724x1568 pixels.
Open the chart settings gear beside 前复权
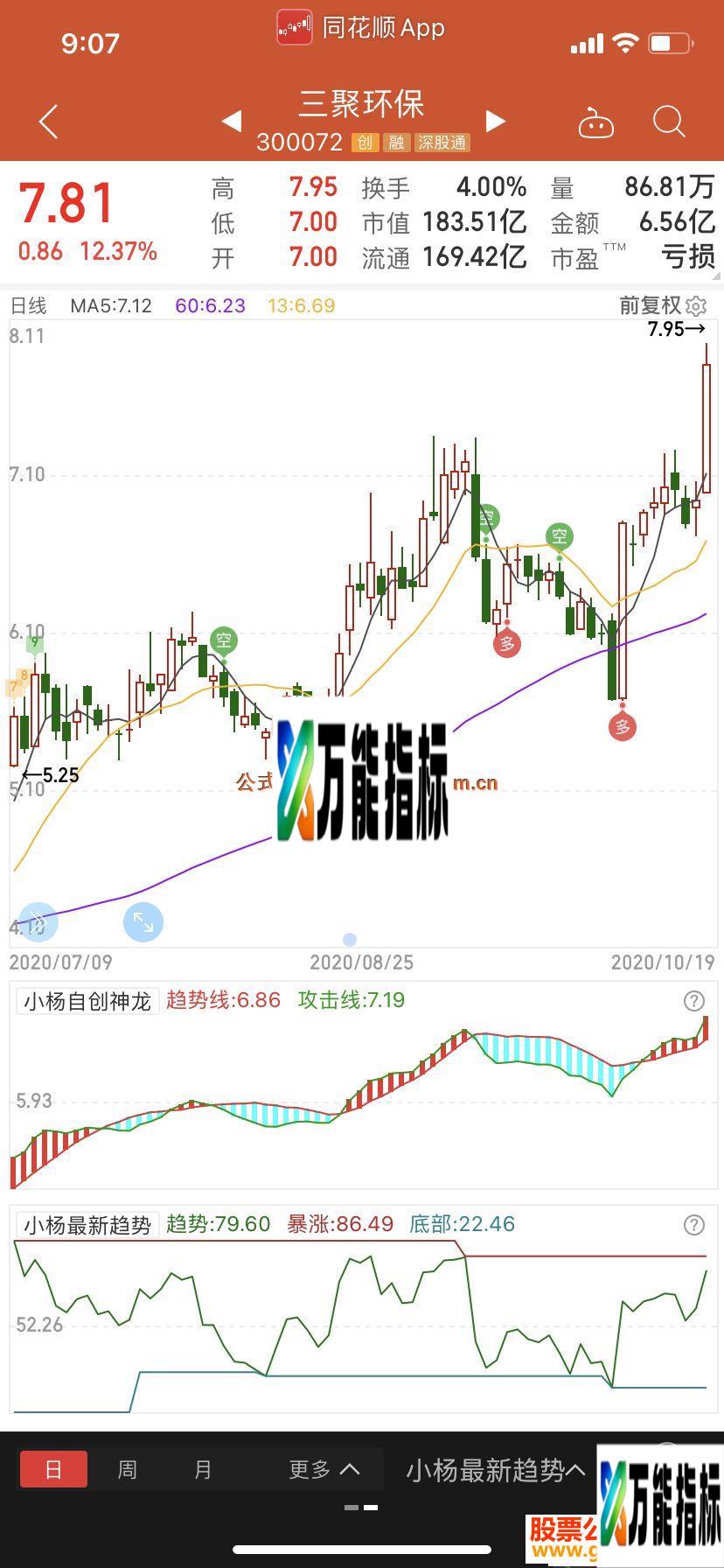point(695,305)
